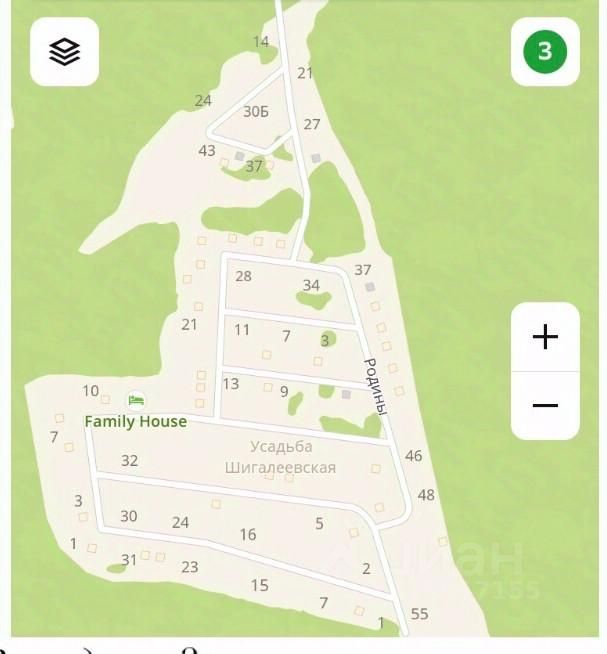Zoom out with the minus button
Viewport: 607px width, 654px height.
tap(545, 405)
